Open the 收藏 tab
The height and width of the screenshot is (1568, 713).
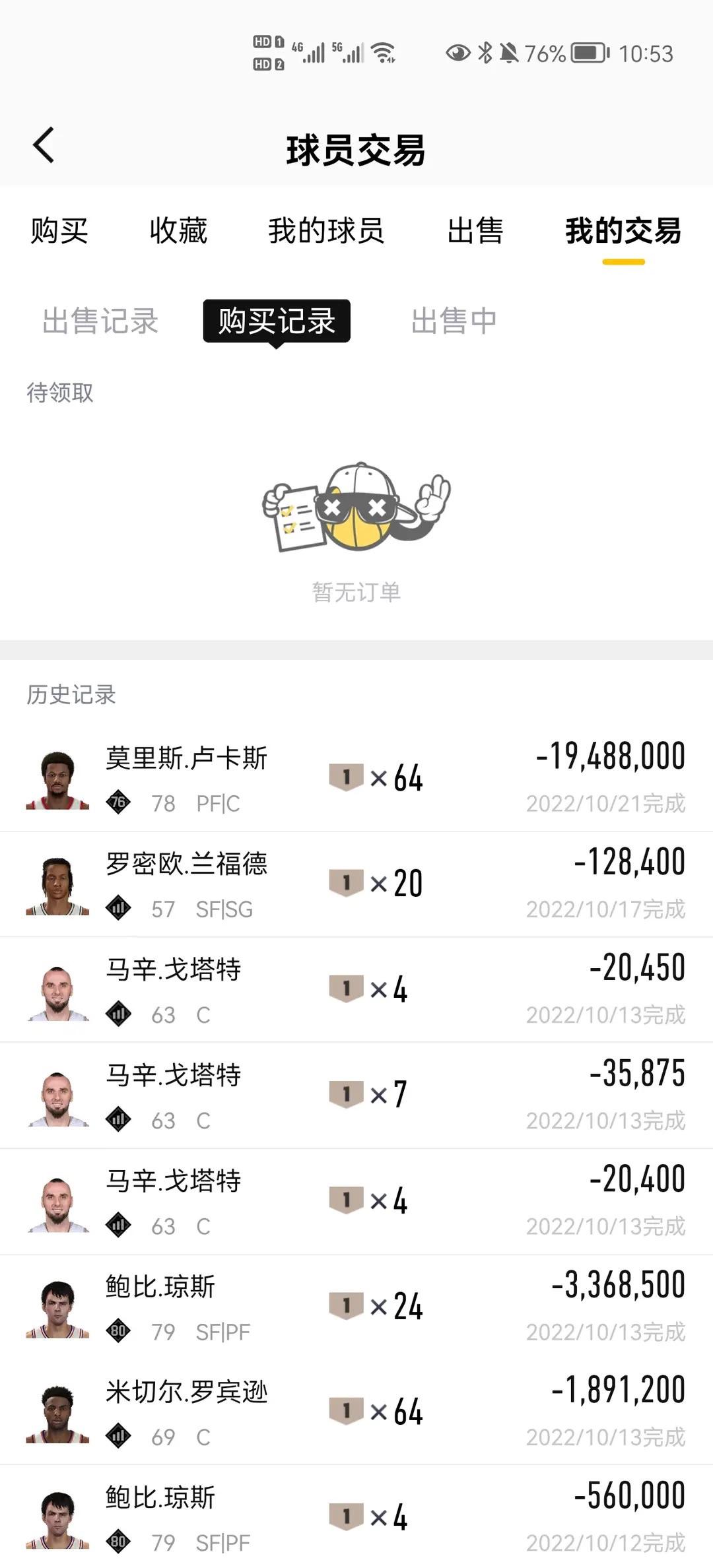[178, 231]
